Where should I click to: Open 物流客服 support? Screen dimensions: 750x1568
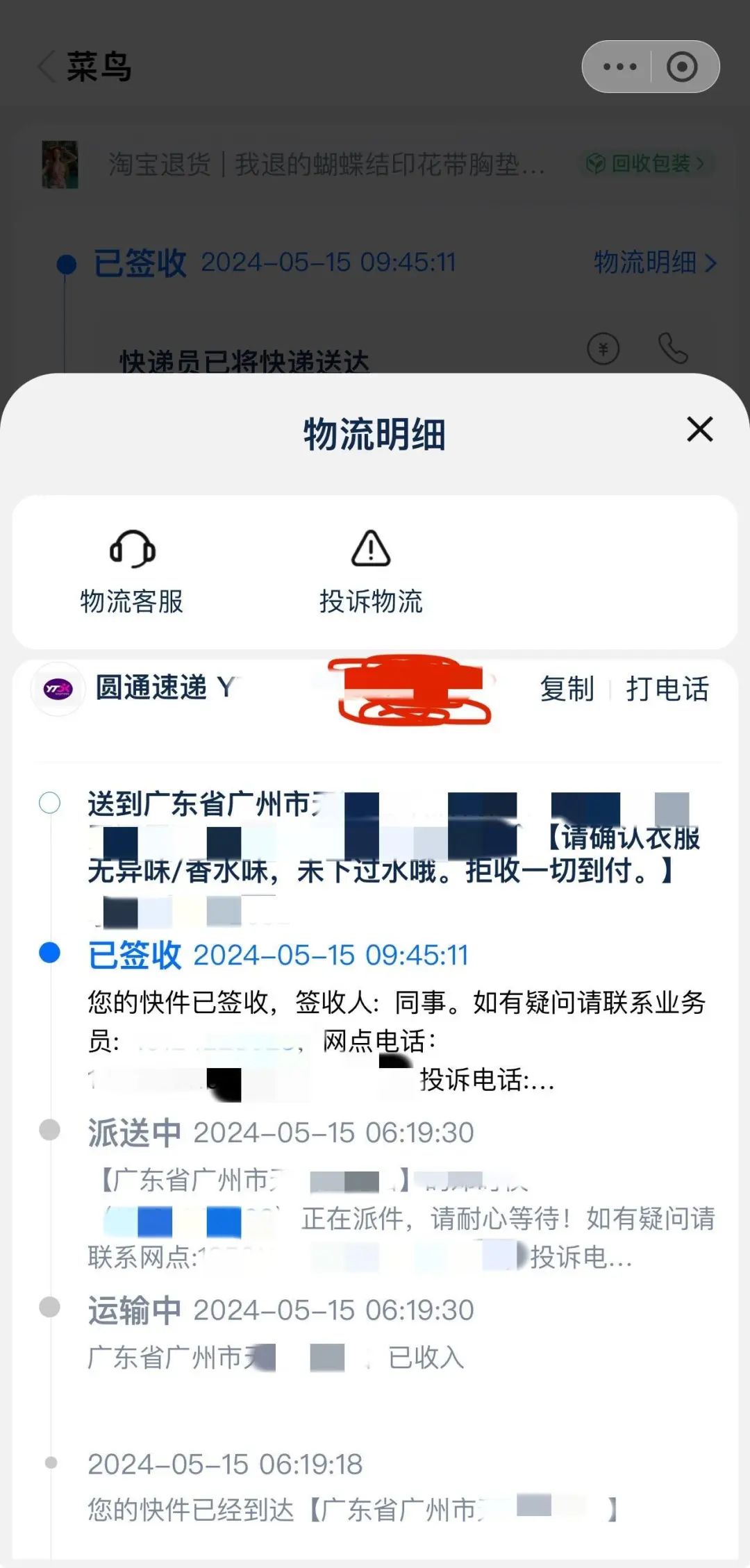(131, 572)
